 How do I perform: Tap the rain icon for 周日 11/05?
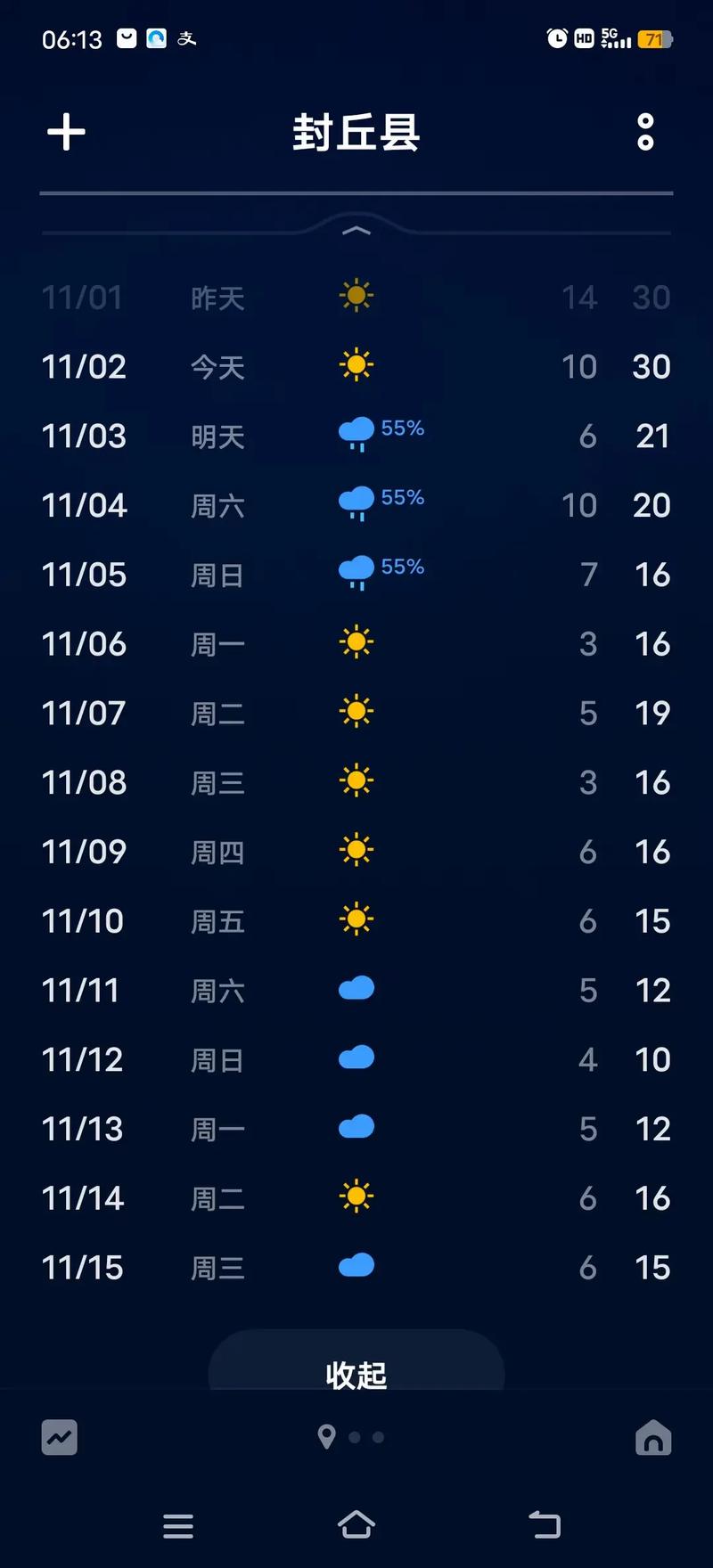[356, 572]
